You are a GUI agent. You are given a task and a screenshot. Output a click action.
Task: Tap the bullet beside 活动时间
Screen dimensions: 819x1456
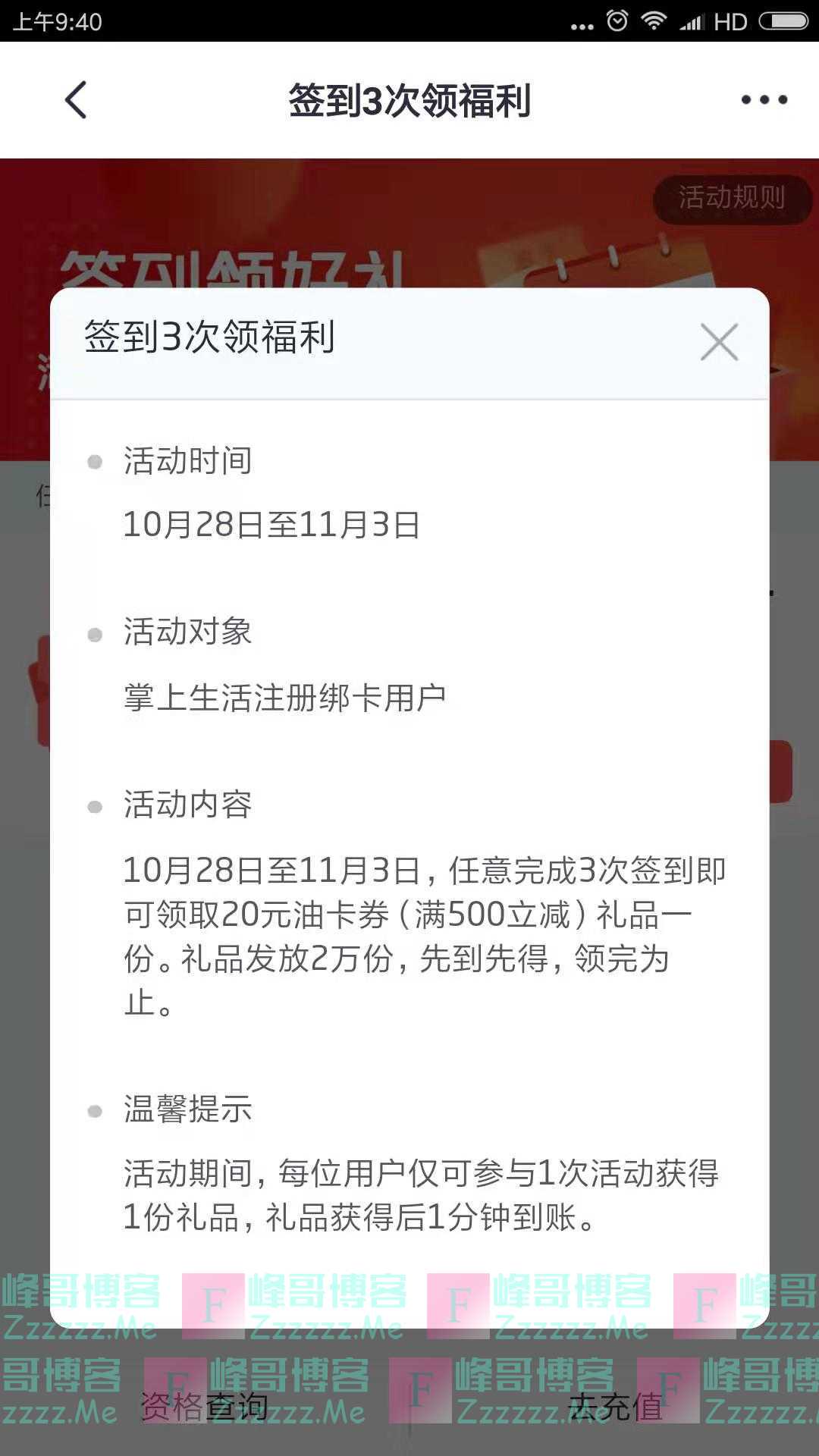tap(94, 461)
